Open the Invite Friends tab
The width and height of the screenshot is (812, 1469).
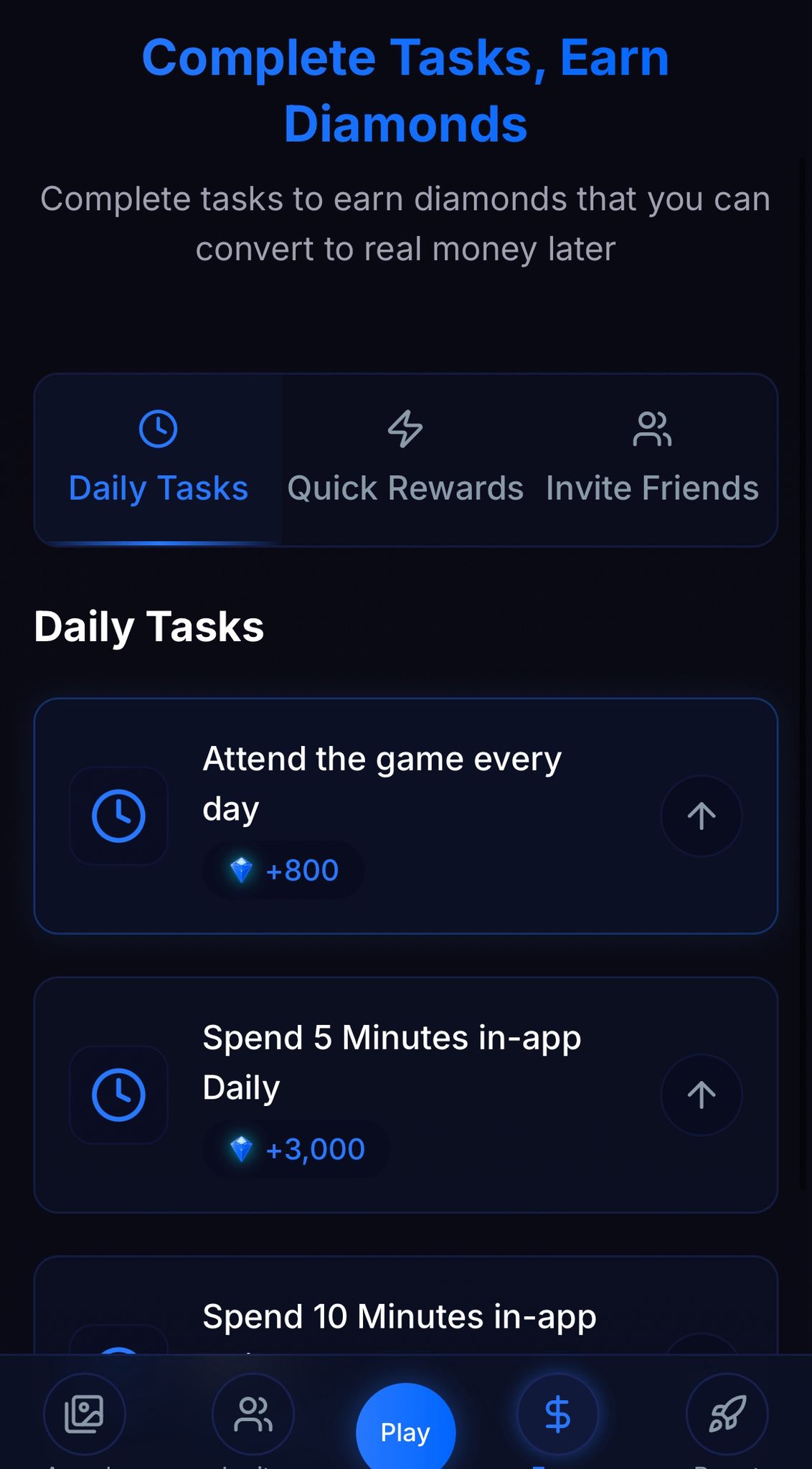point(653,459)
